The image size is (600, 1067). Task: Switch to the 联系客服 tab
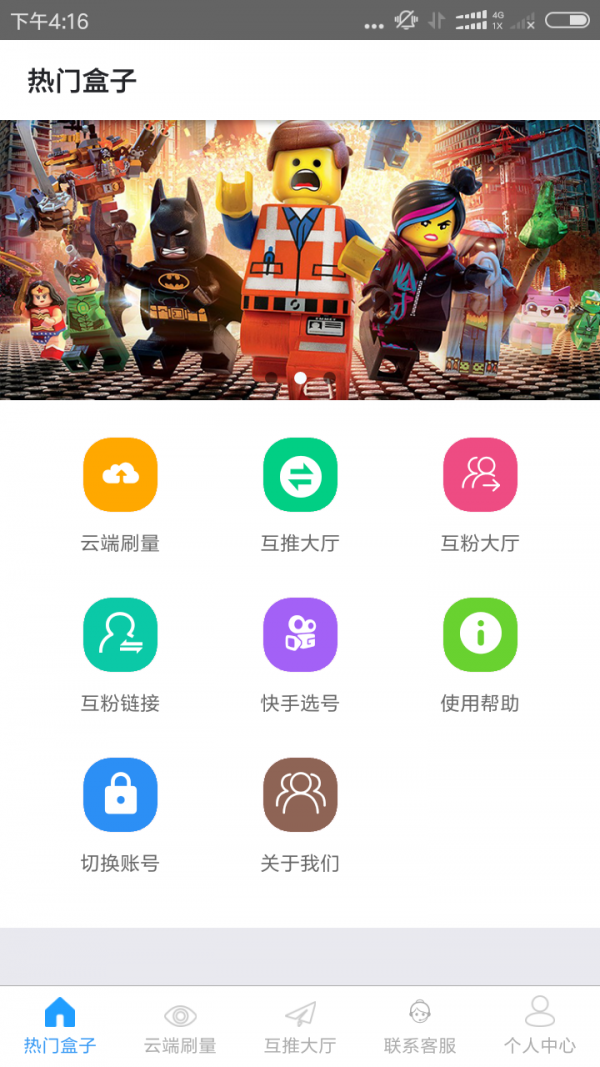pyautogui.click(x=420, y=1025)
